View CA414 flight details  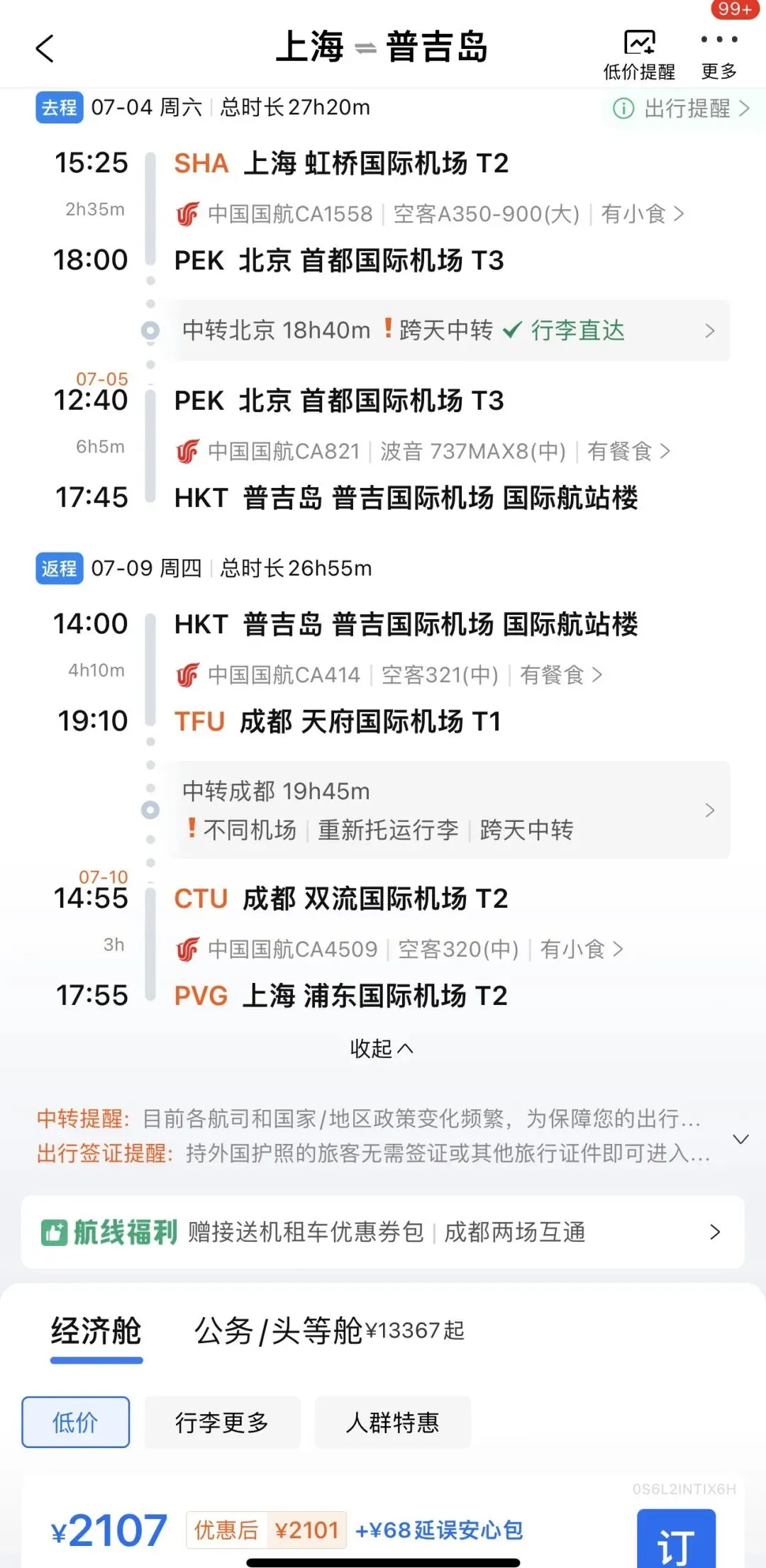pyautogui.click(x=389, y=674)
